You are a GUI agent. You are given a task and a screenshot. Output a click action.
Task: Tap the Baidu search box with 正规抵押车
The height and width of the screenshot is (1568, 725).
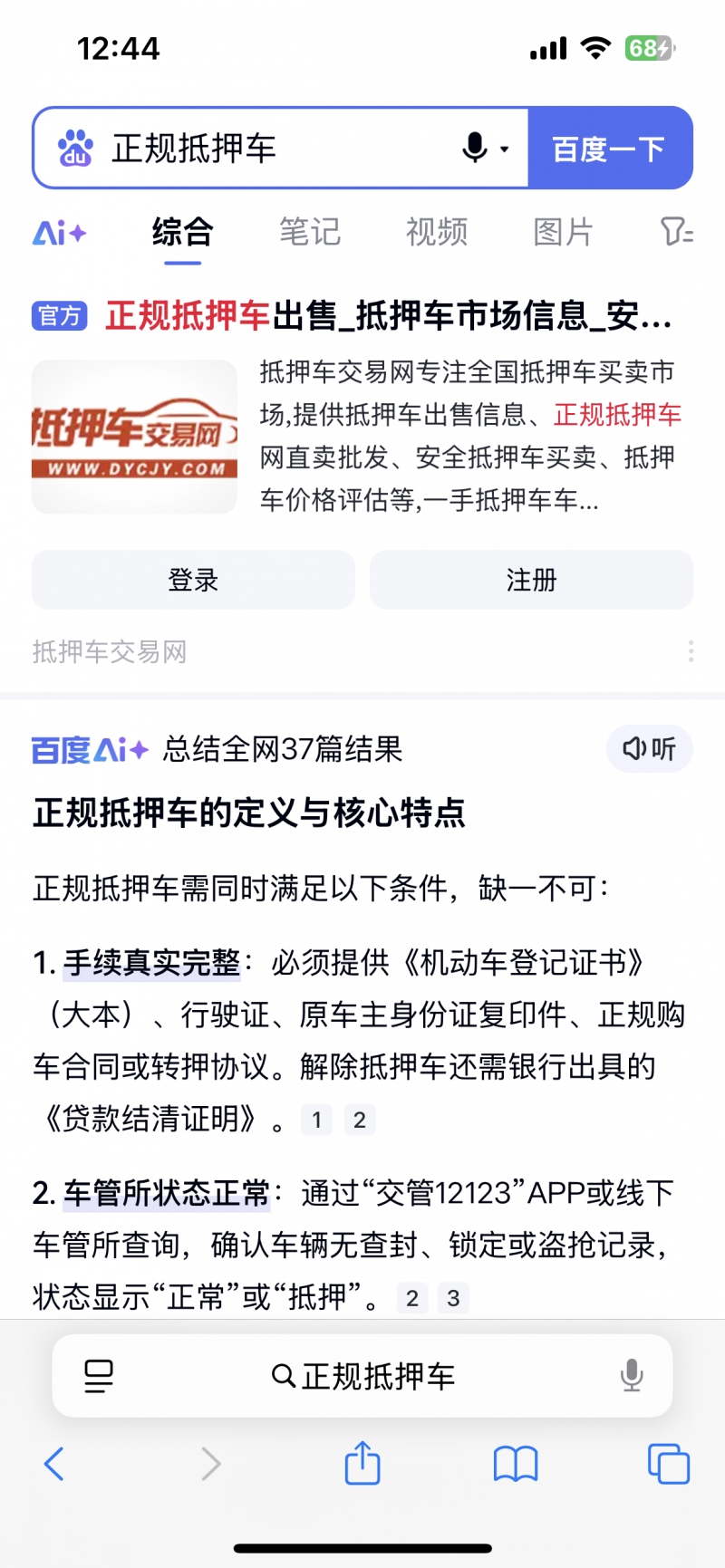tap(272, 148)
